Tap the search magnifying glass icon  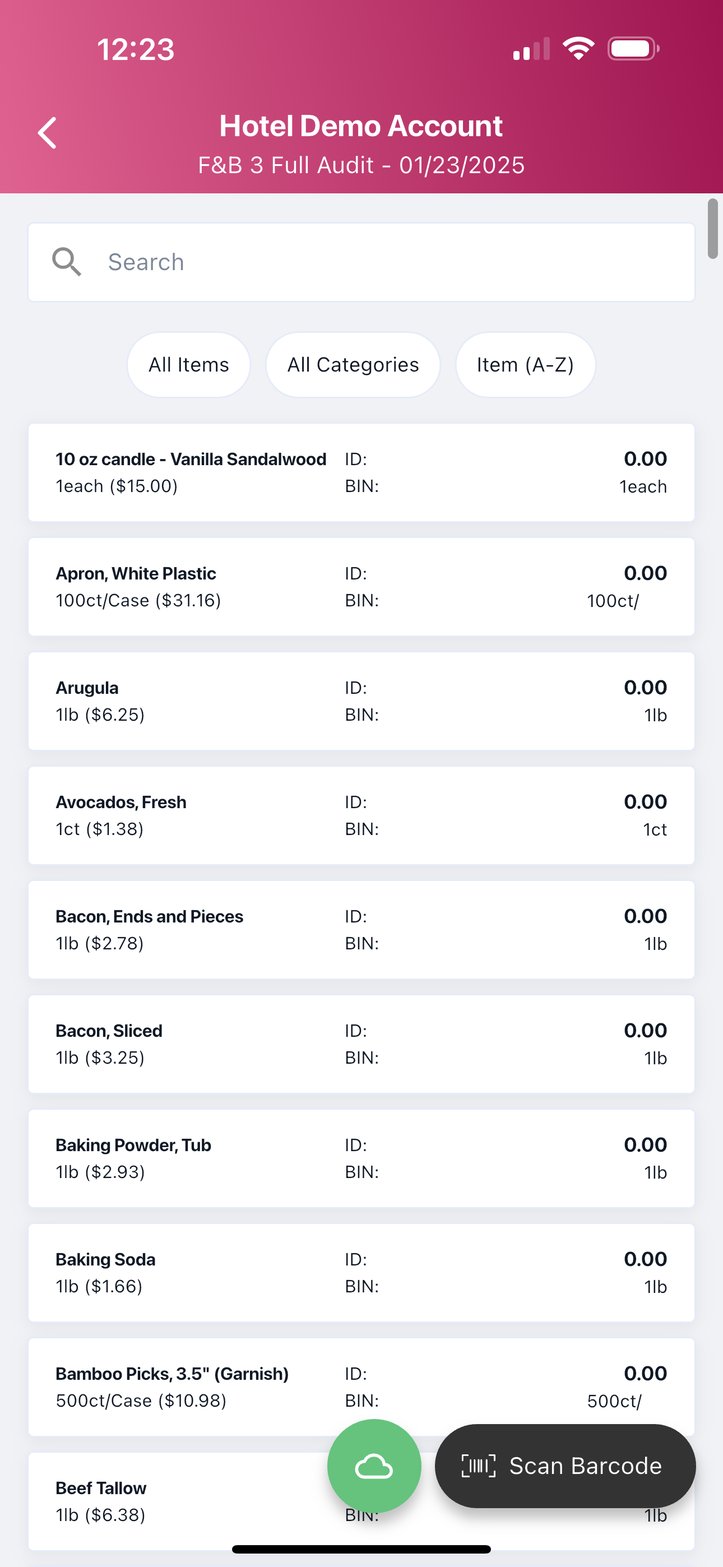[66, 261]
